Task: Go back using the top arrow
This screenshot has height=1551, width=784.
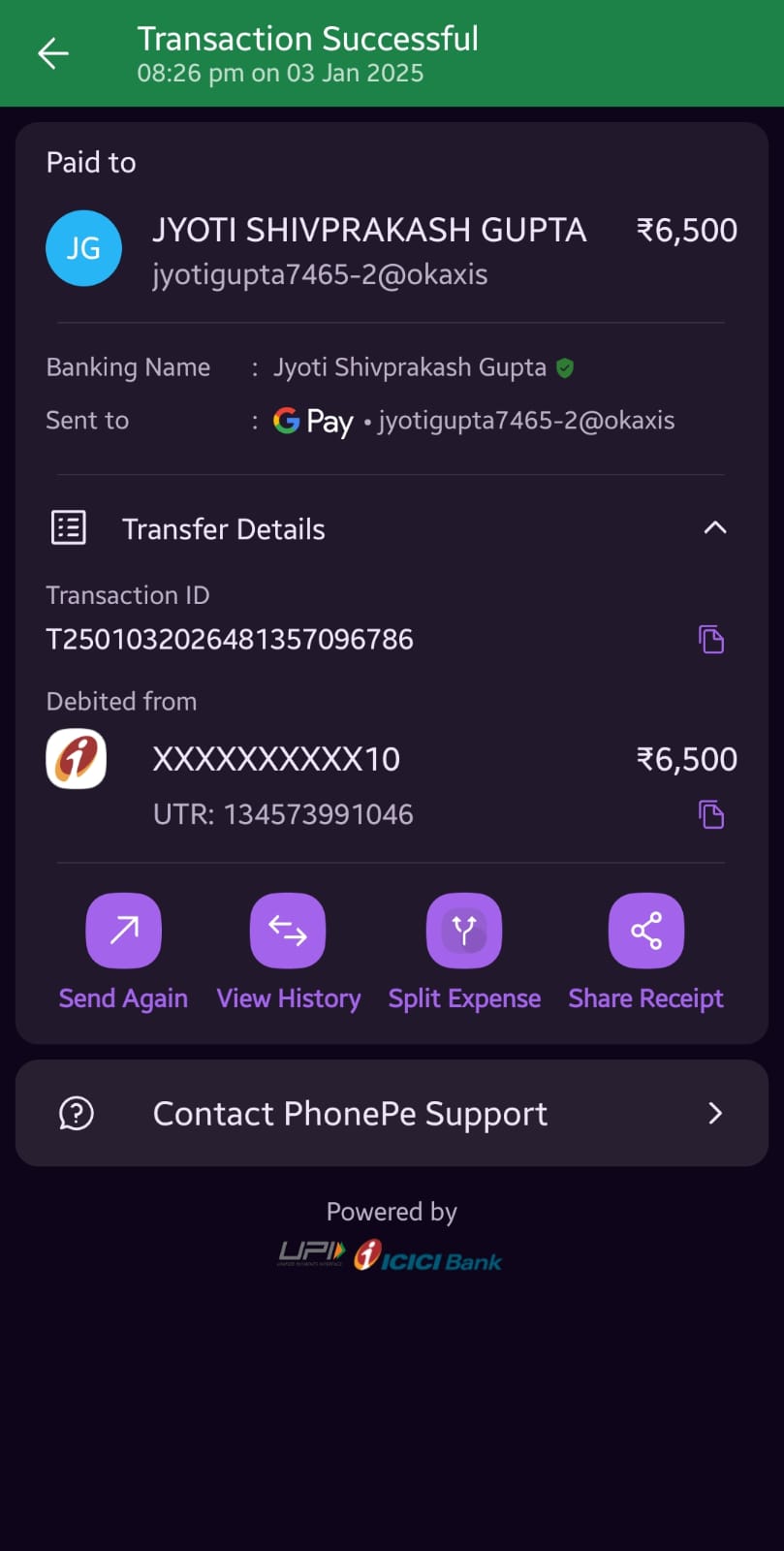Action: click(x=53, y=53)
